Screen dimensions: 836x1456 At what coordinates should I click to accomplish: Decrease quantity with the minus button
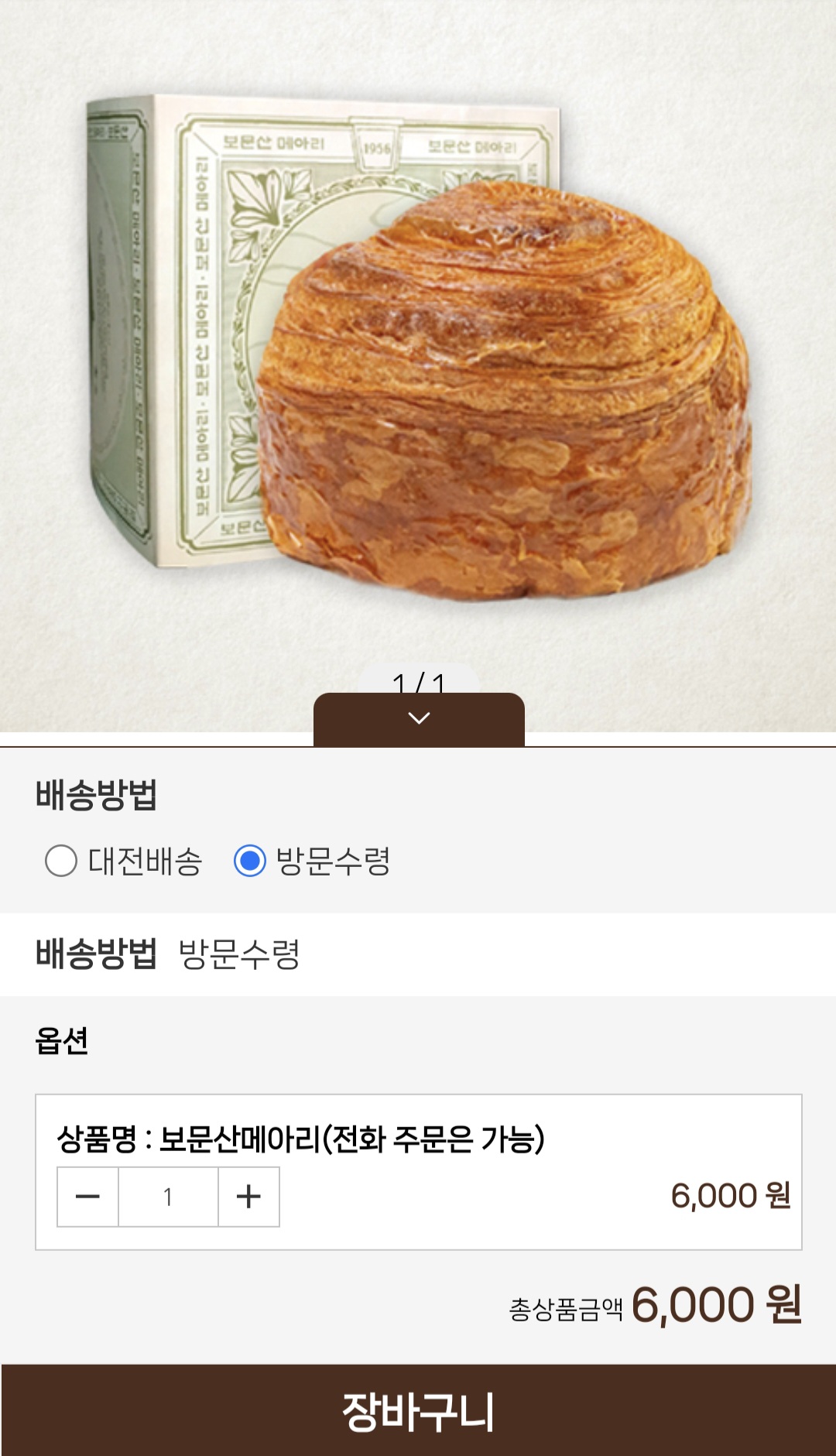coord(87,1197)
